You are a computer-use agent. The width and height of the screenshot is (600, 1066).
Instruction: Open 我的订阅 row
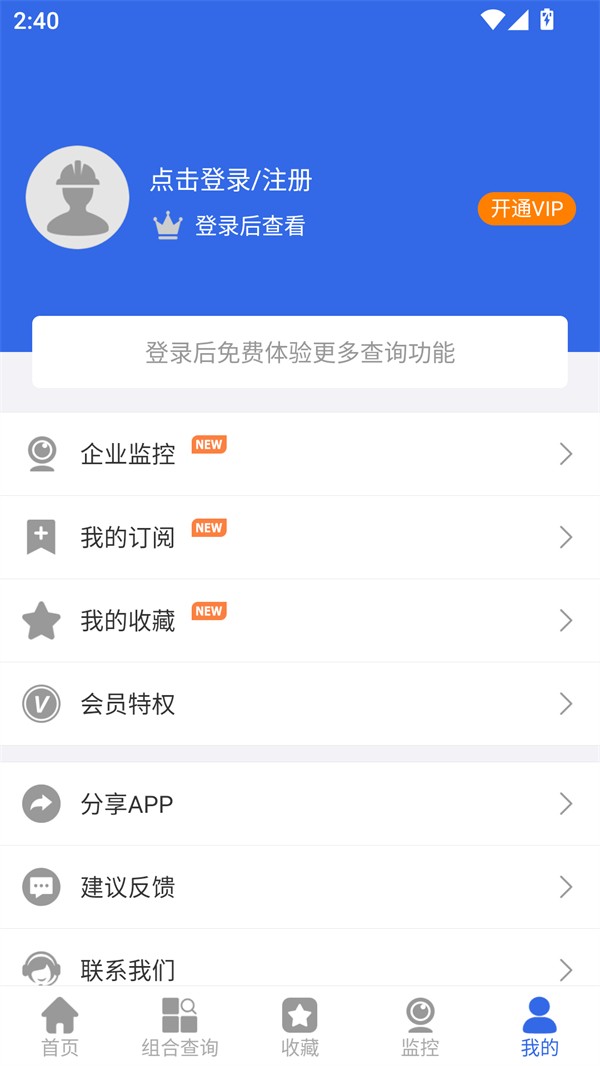click(x=300, y=537)
